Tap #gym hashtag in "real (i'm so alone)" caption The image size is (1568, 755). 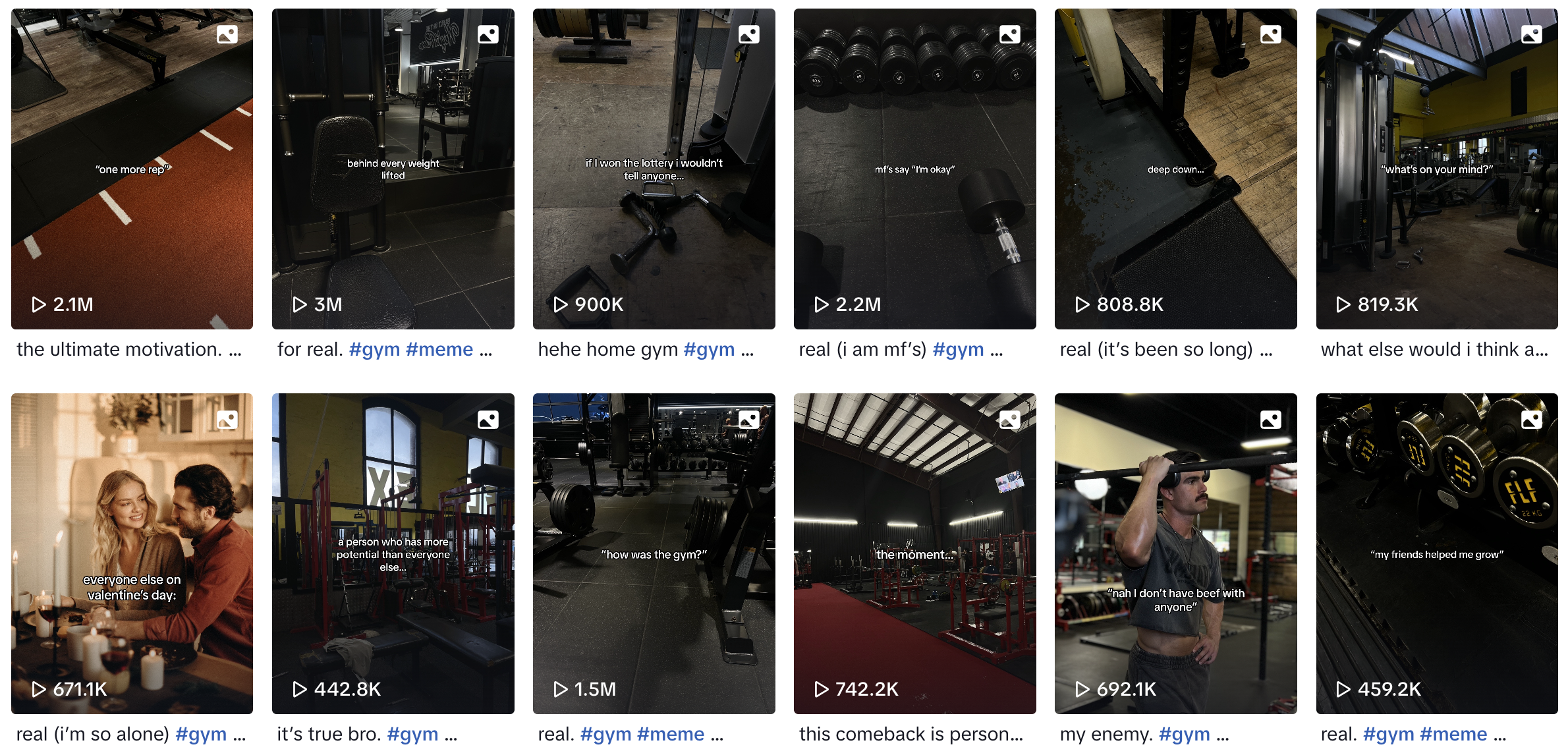(x=201, y=734)
